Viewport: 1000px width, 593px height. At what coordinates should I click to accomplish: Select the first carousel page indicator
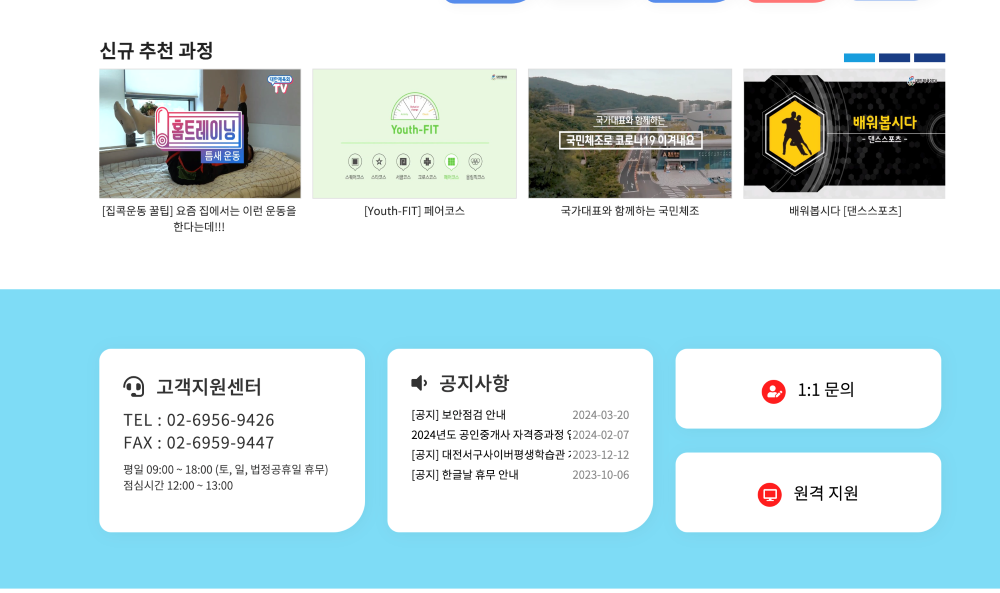coord(859,58)
